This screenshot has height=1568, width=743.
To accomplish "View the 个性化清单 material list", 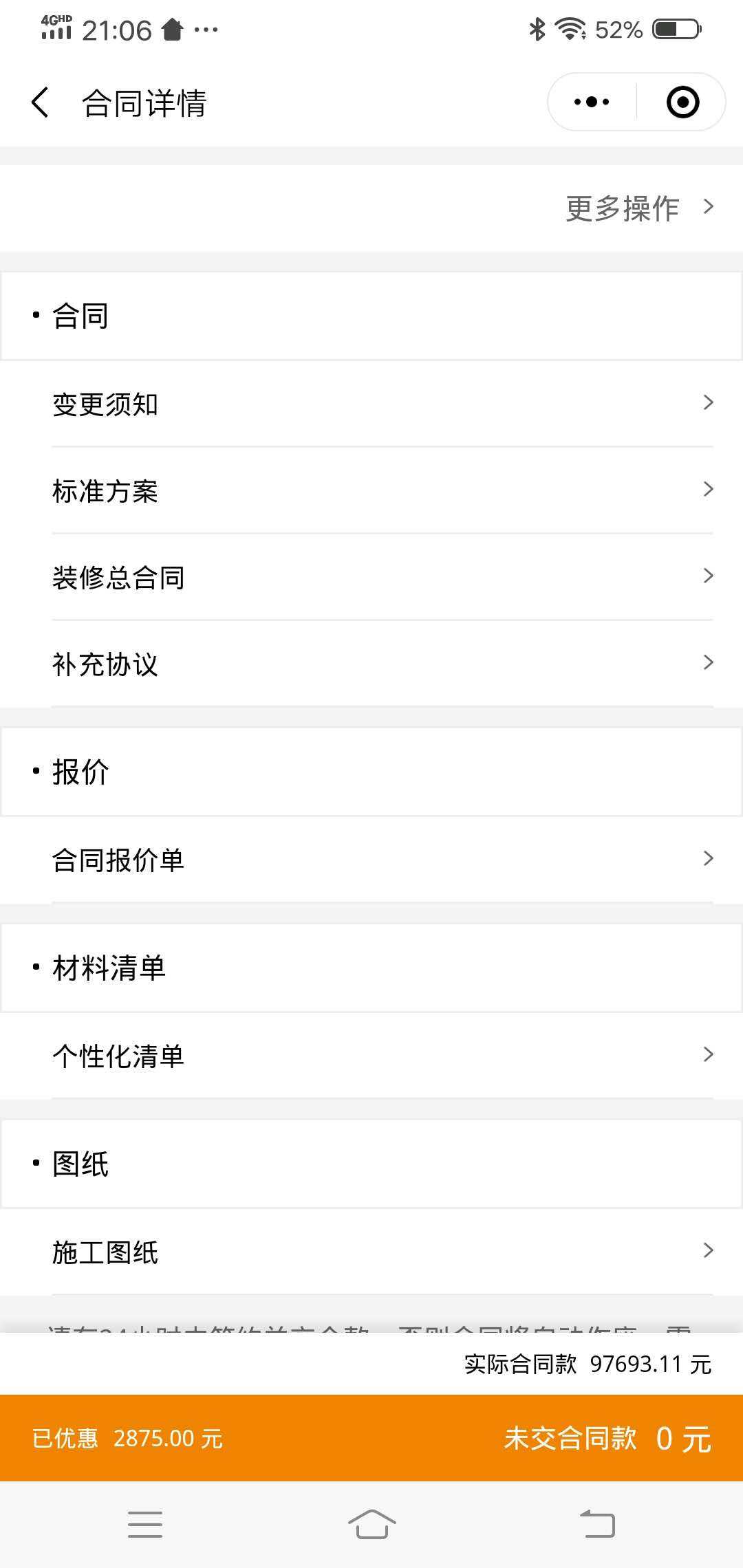I will click(x=382, y=1056).
